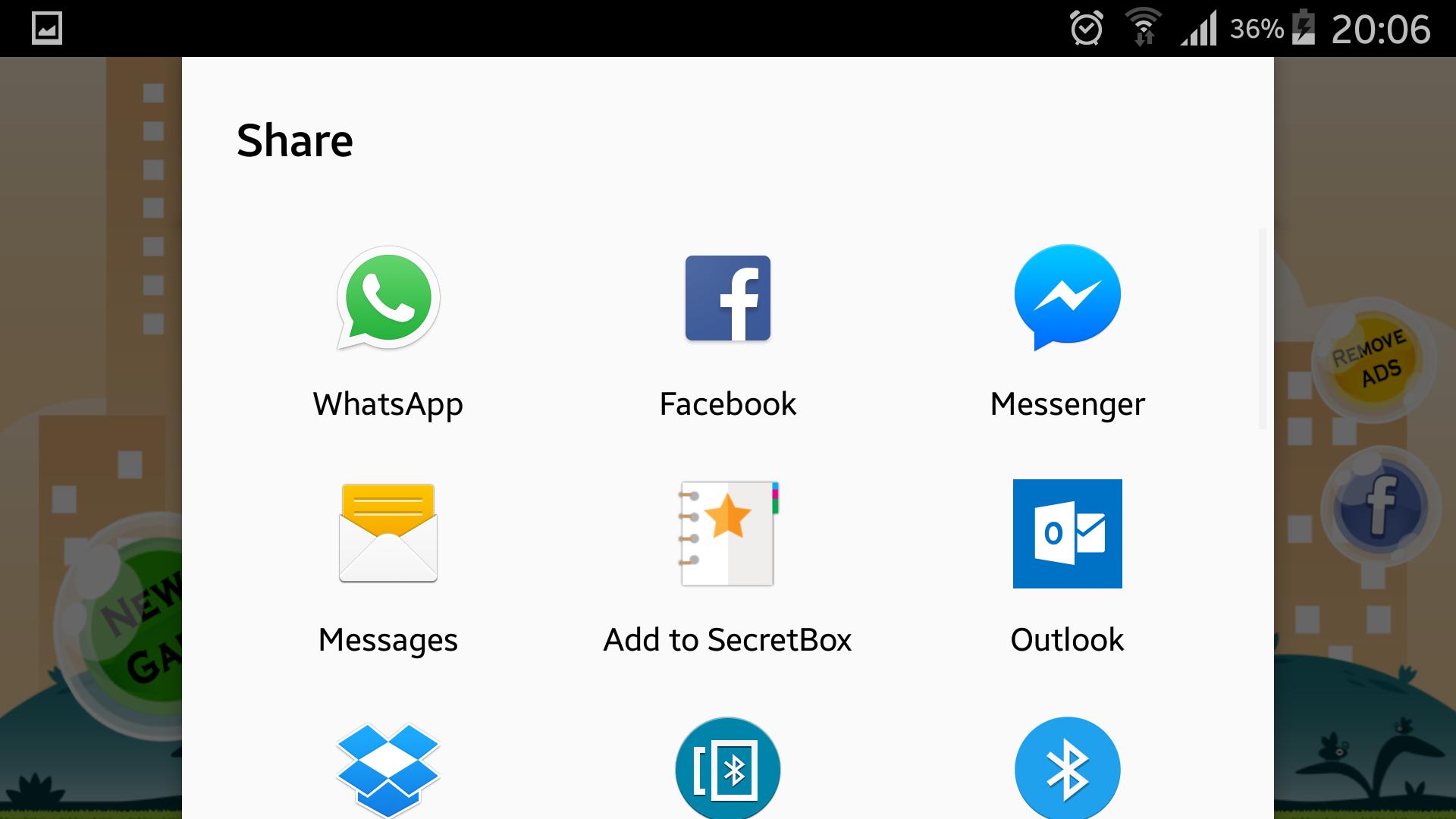Select the Dropbox icon
Viewport: 1456px width, 819px height.
pyautogui.click(x=388, y=769)
